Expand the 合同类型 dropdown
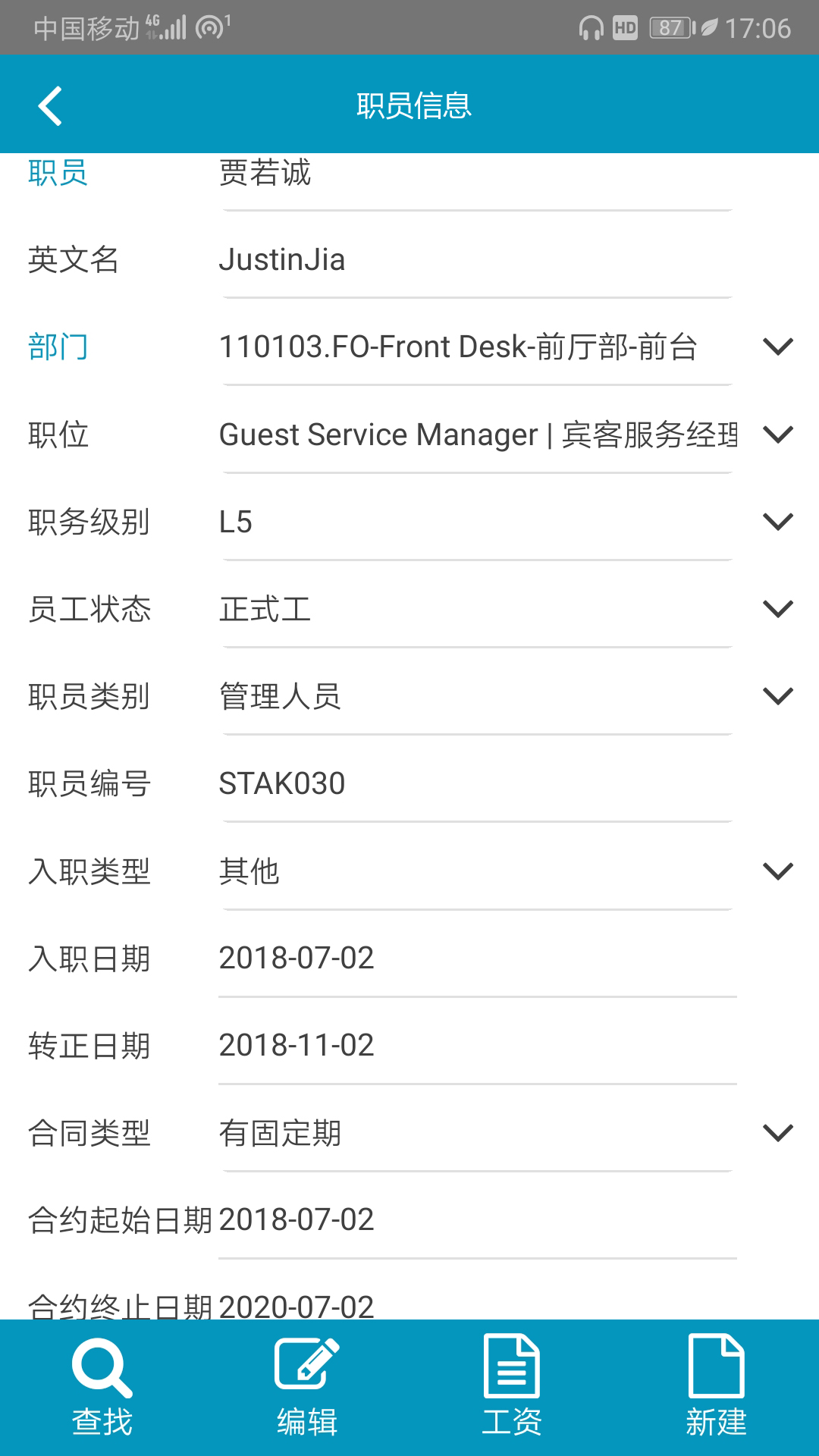 click(778, 1133)
